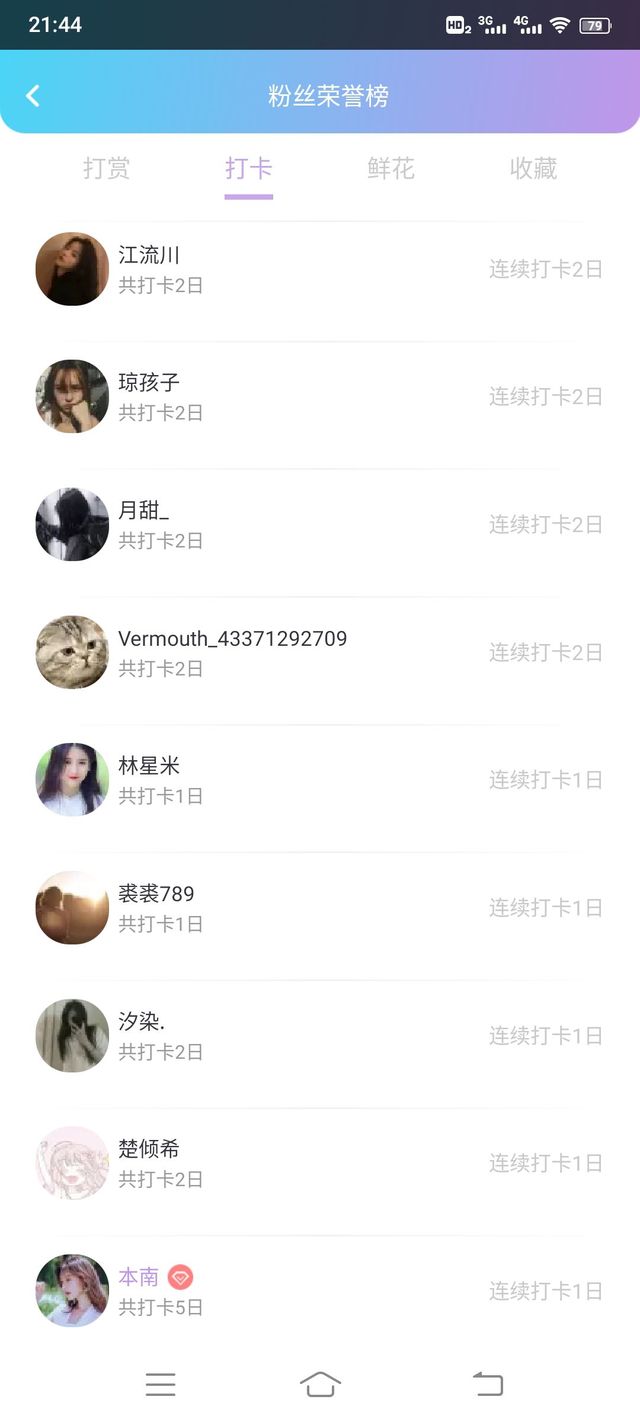Select the 打卡 tab
The width and height of the screenshot is (640, 1422).
click(248, 169)
